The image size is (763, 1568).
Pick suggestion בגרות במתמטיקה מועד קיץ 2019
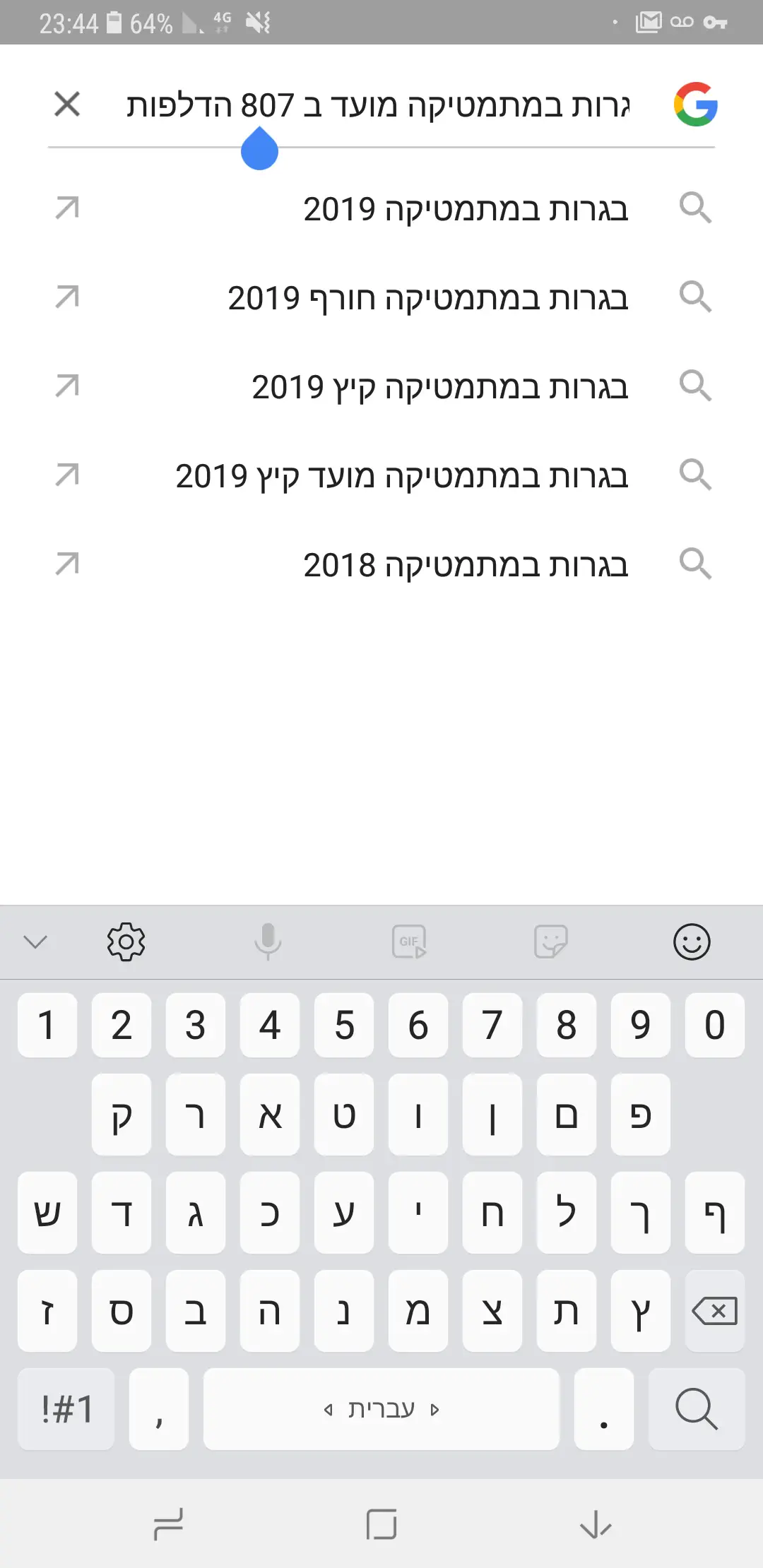[401, 476]
